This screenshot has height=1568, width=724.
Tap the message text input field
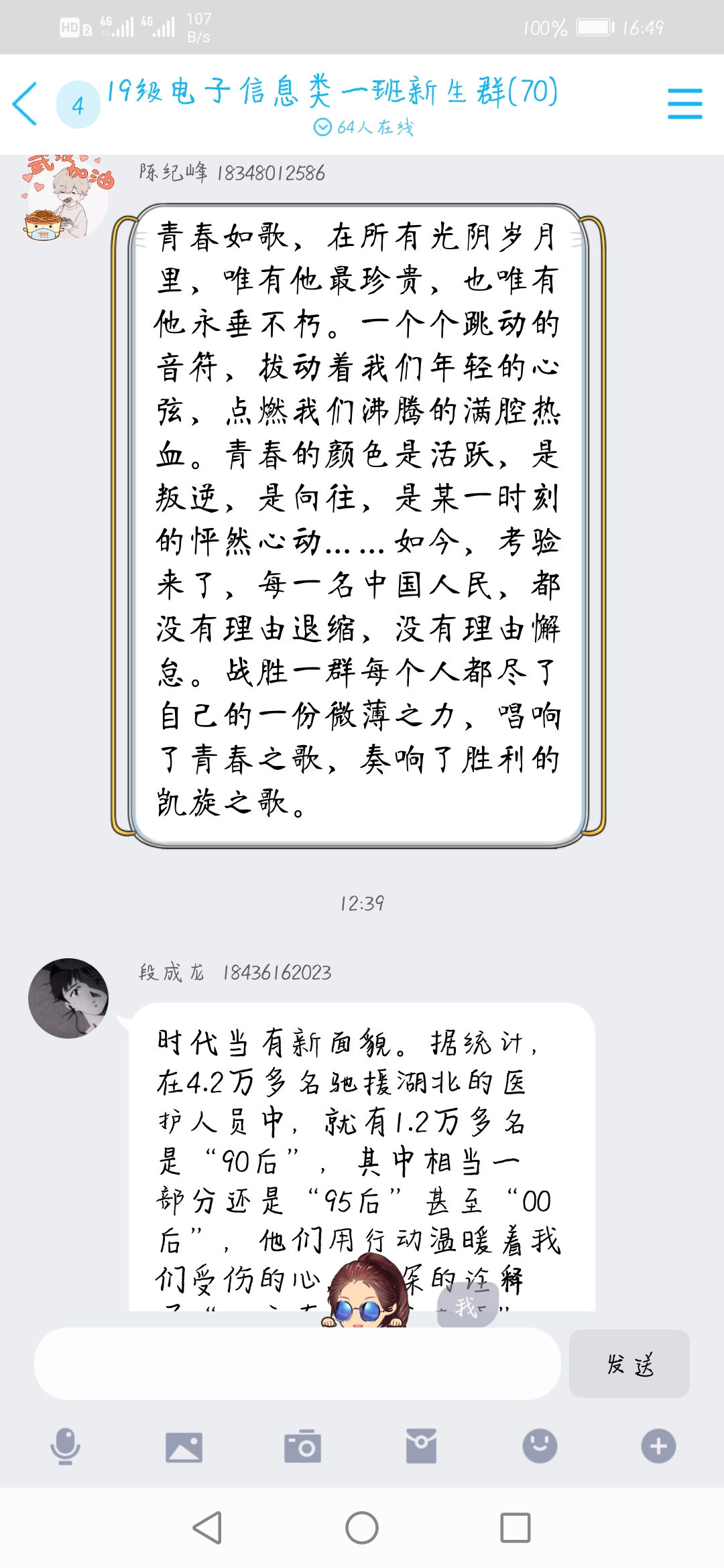(x=297, y=1364)
